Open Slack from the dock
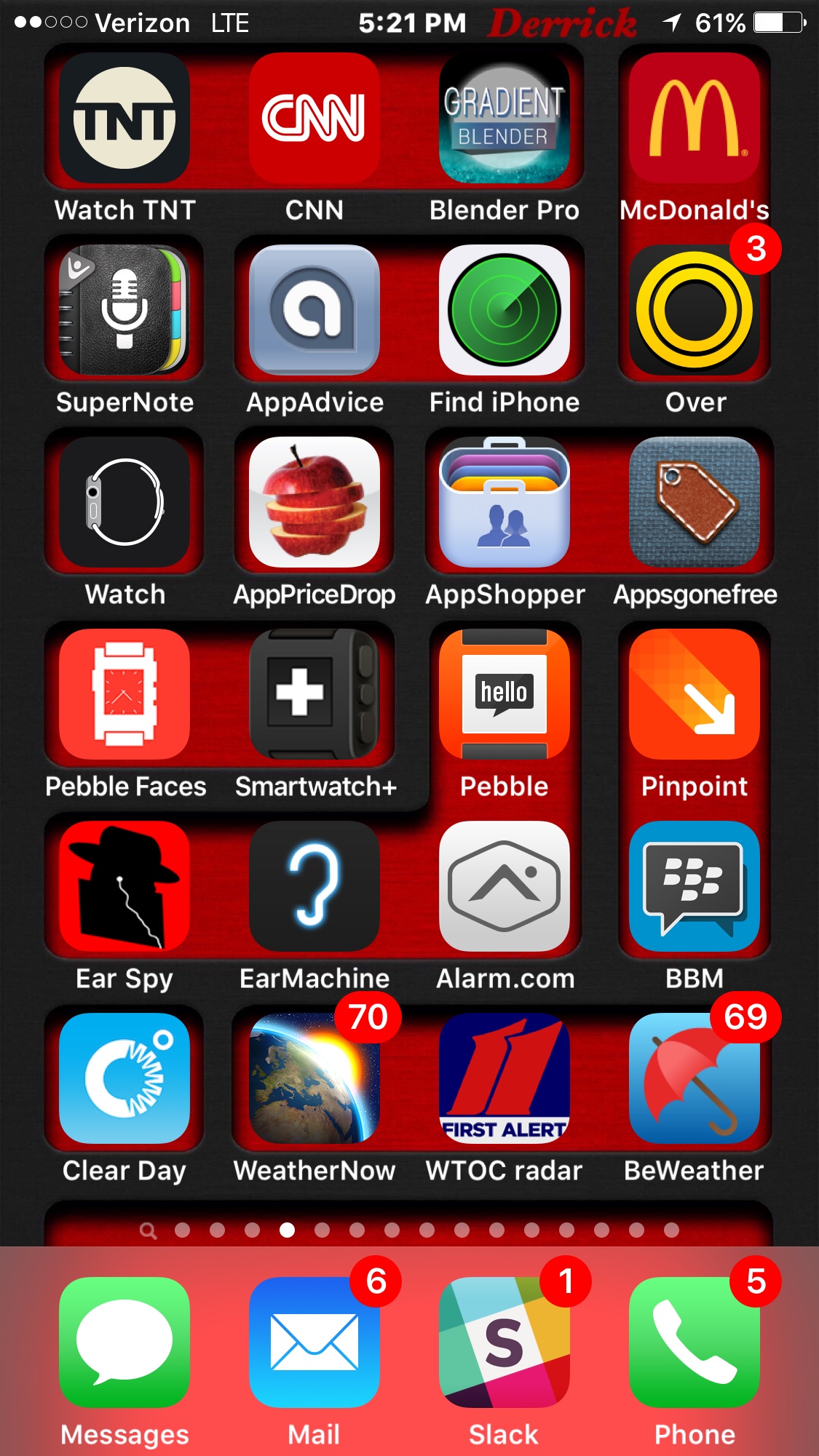The width and height of the screenshot is (819, 1456). click(504, 1342)
